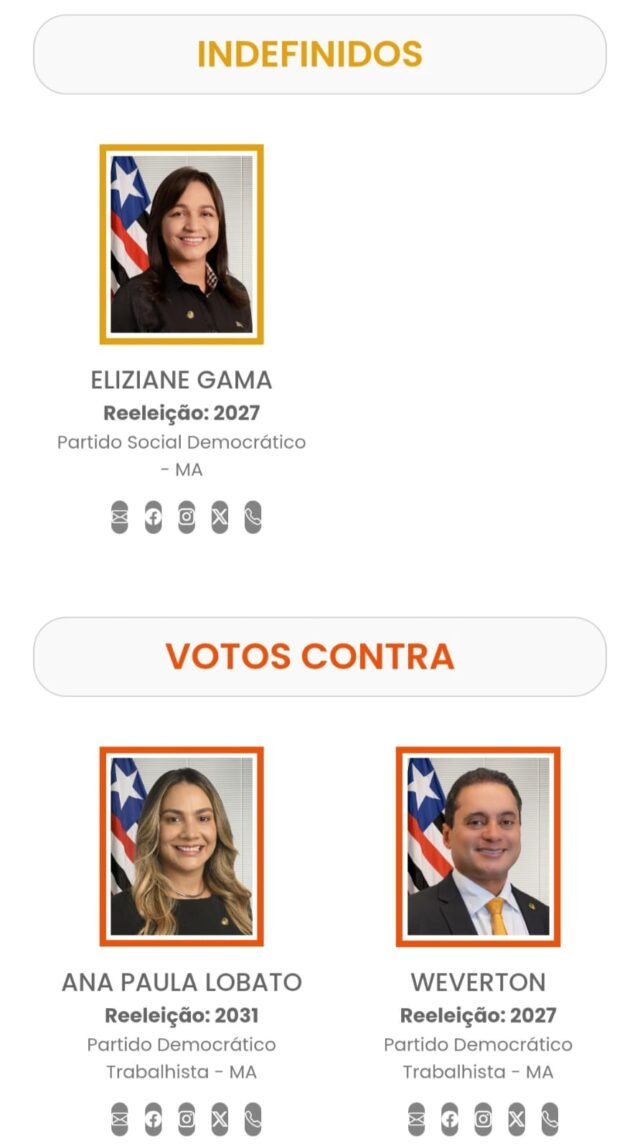Email Weverton via envelope icon
The width and height of the screenshot is (640, 1148).
417,1119
